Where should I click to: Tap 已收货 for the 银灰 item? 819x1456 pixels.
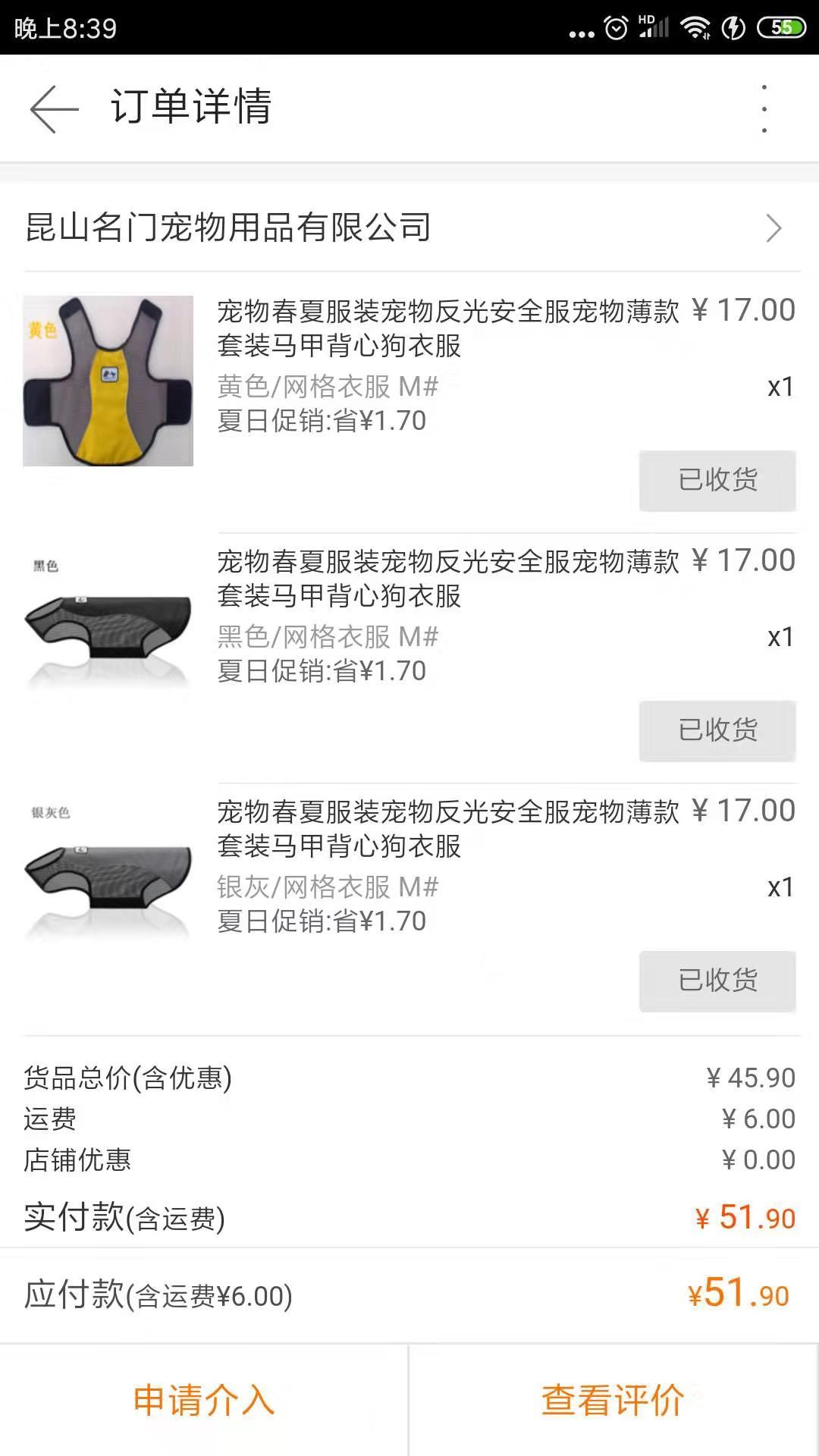coord(717,981)
